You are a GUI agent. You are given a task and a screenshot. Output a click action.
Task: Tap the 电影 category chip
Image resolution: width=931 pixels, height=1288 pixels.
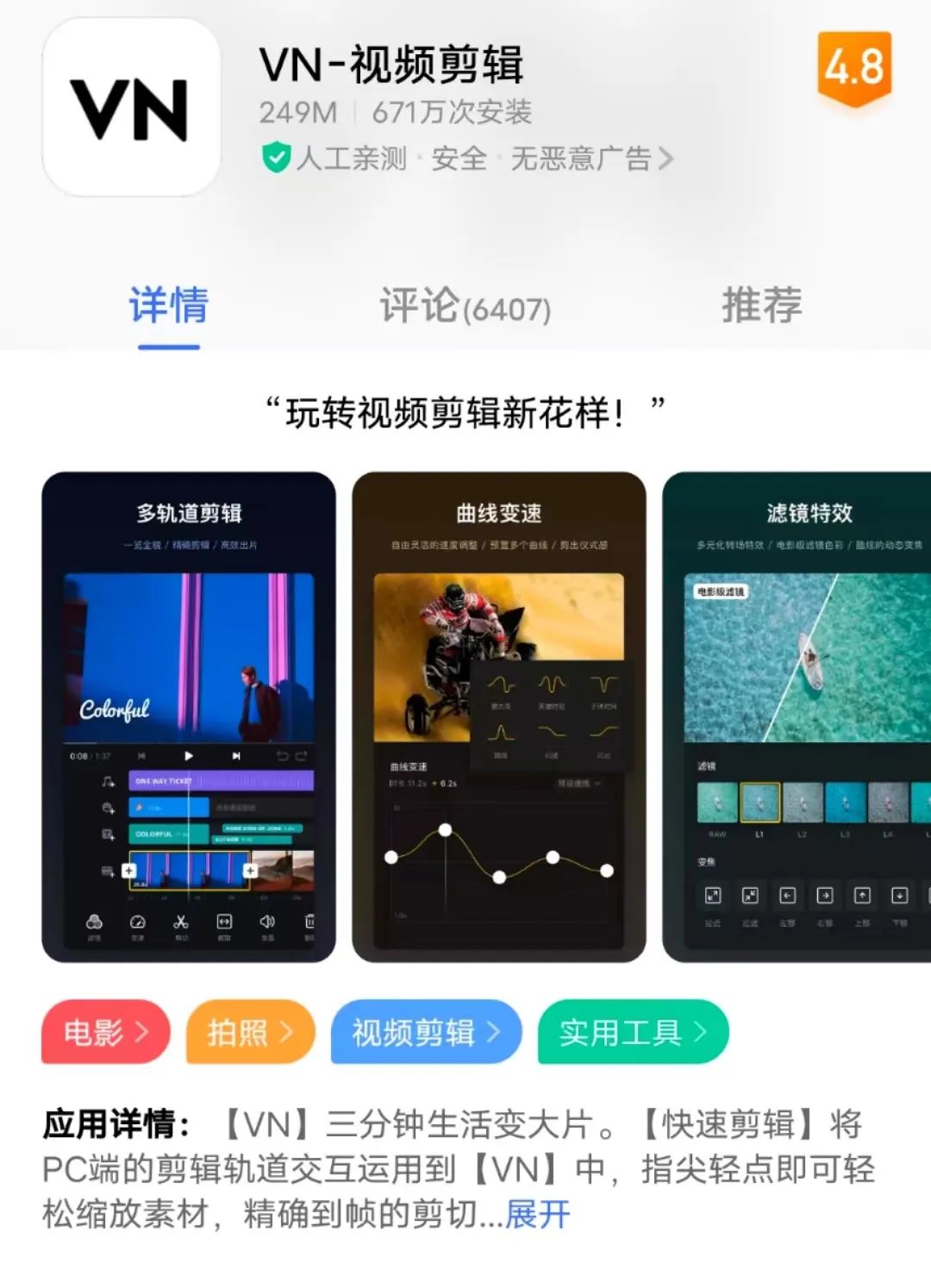tap(106, 1032)
